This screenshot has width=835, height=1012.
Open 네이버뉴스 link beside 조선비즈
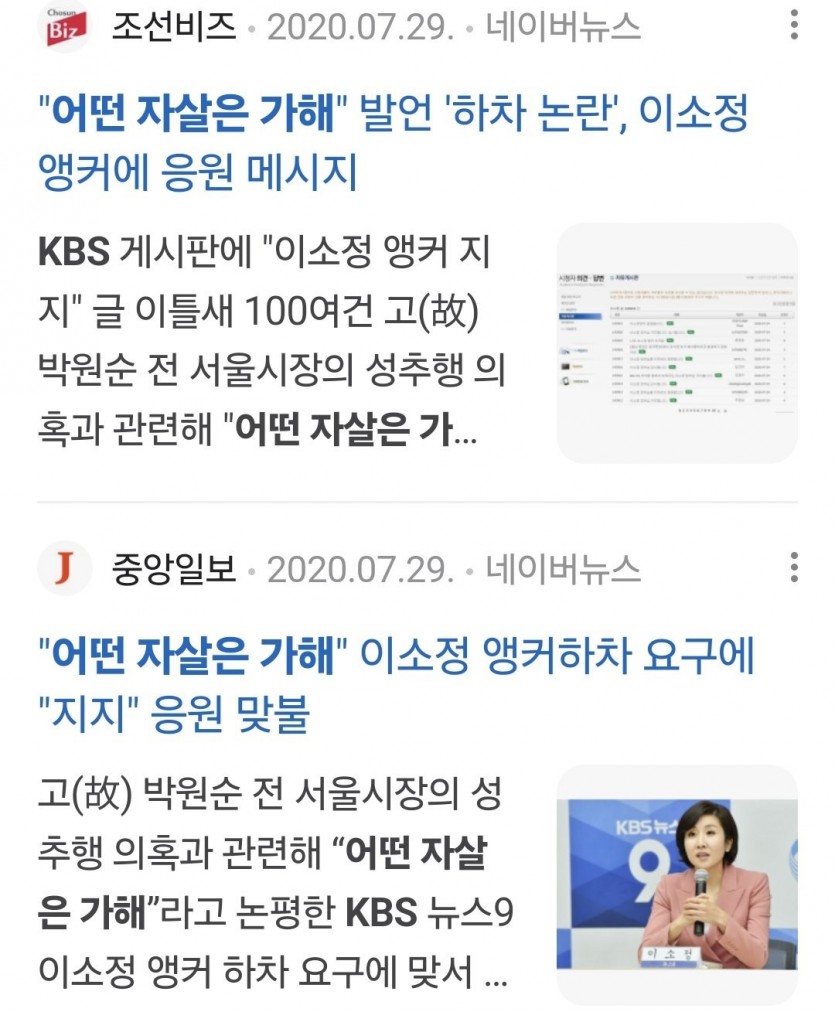[563, 27]
